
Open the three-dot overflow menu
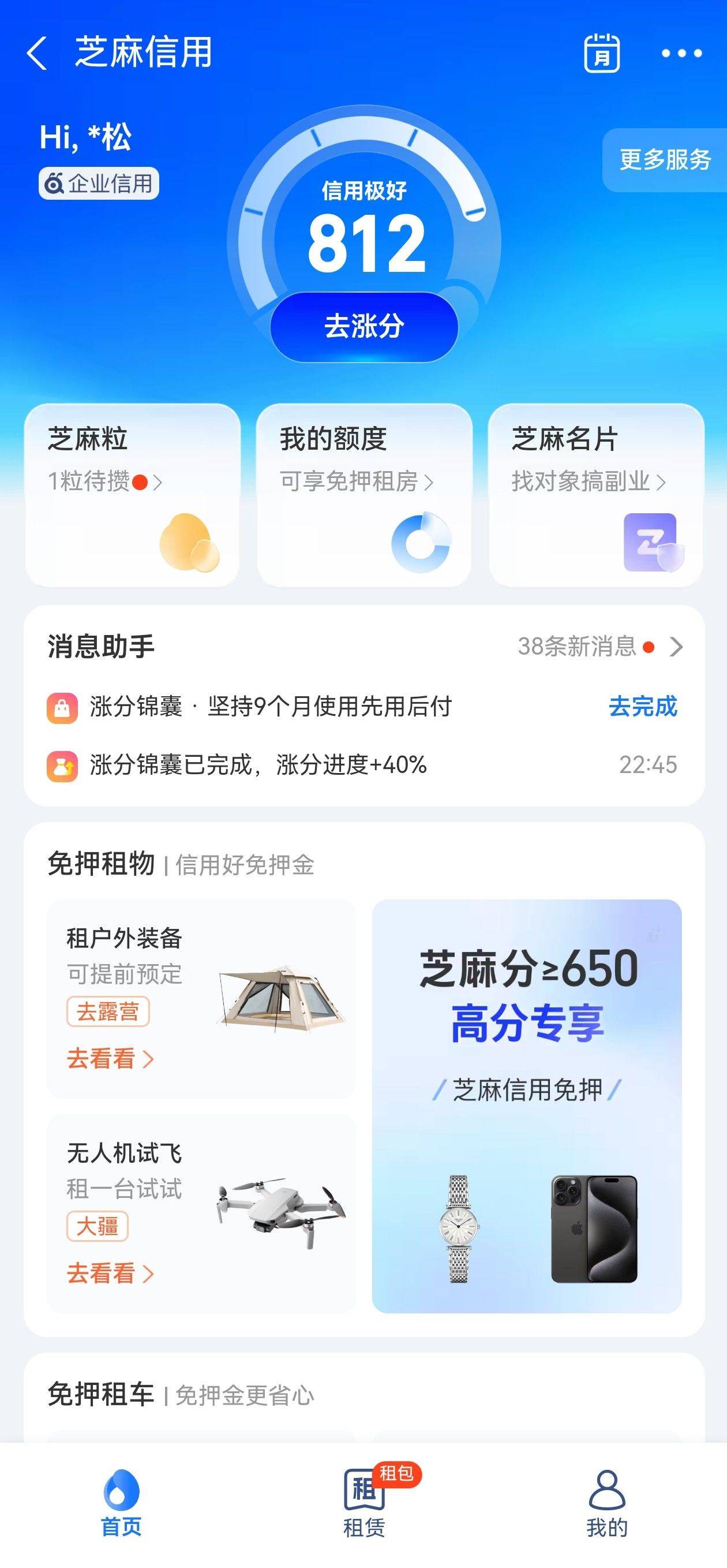tap(681, 54)
